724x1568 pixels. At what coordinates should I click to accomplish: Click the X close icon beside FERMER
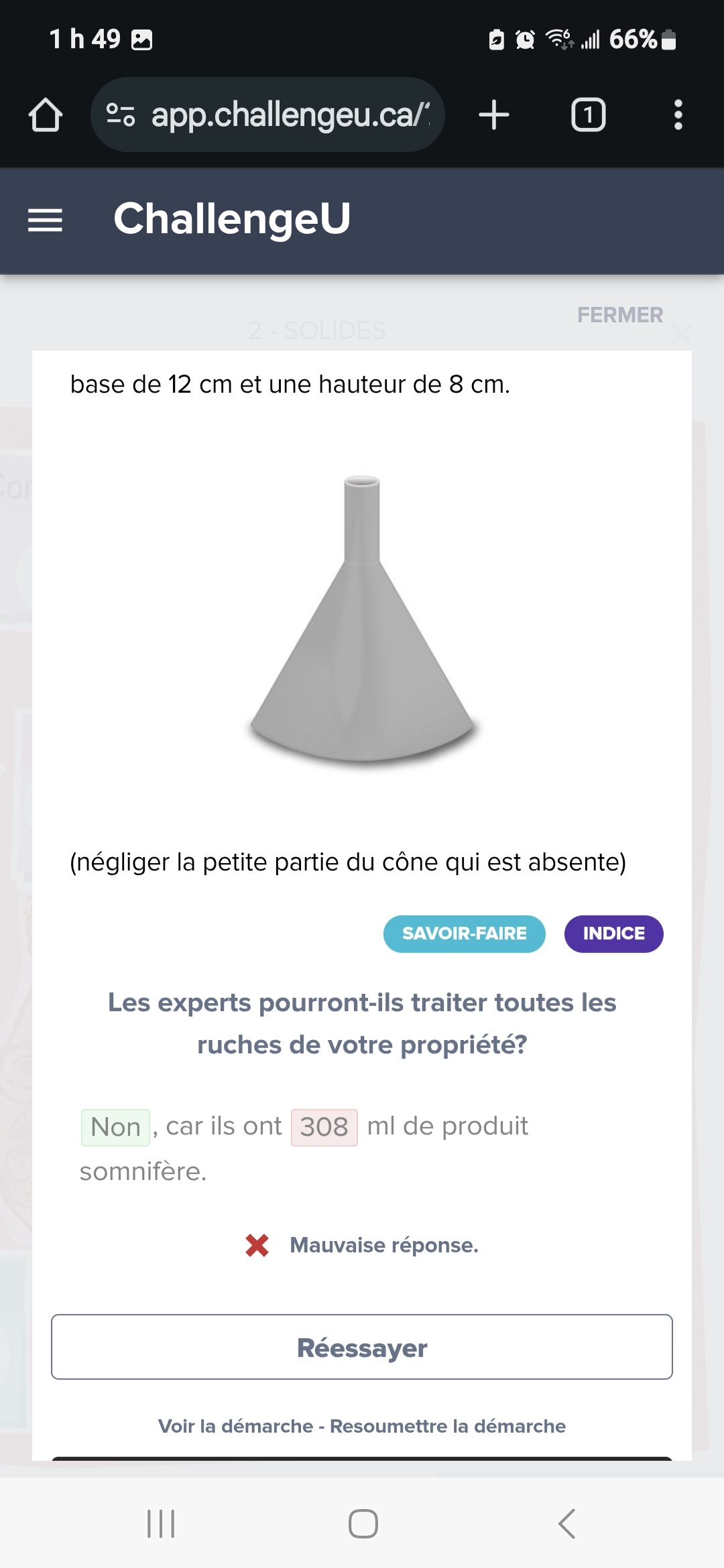tap(683, 335)
